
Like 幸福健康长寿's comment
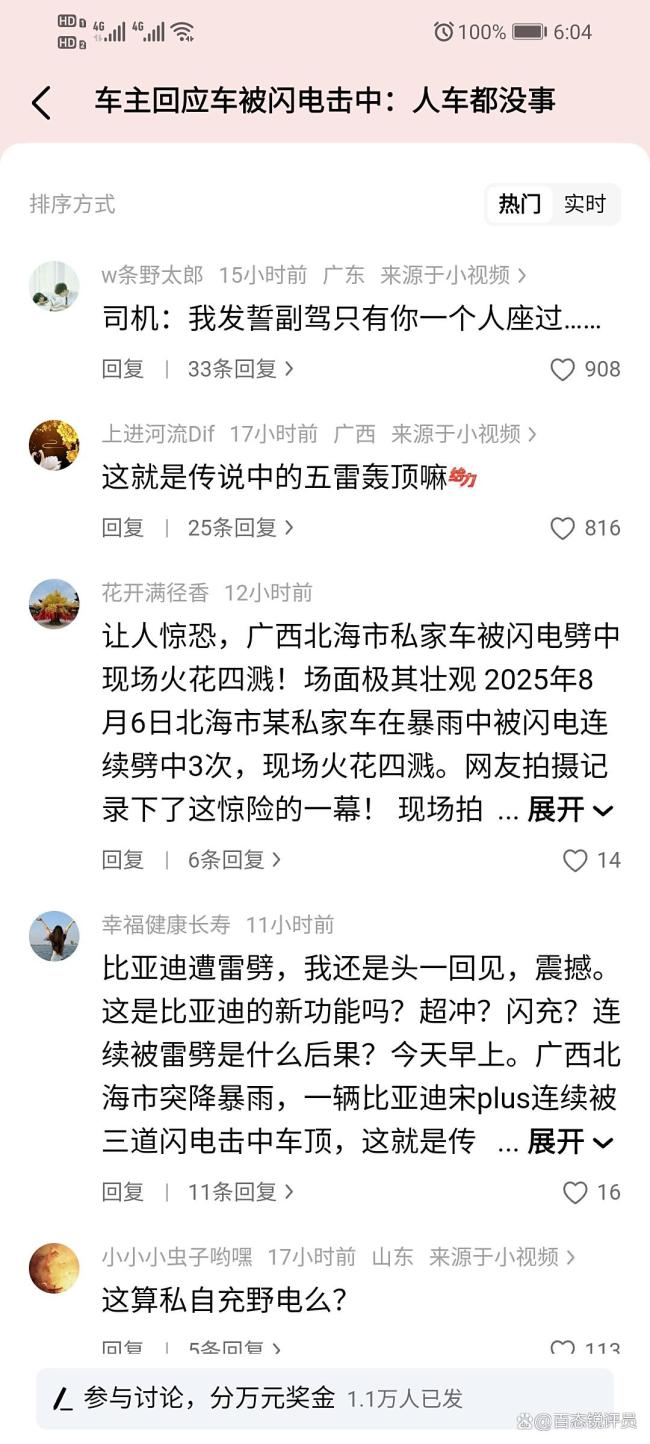(575, 1192)
